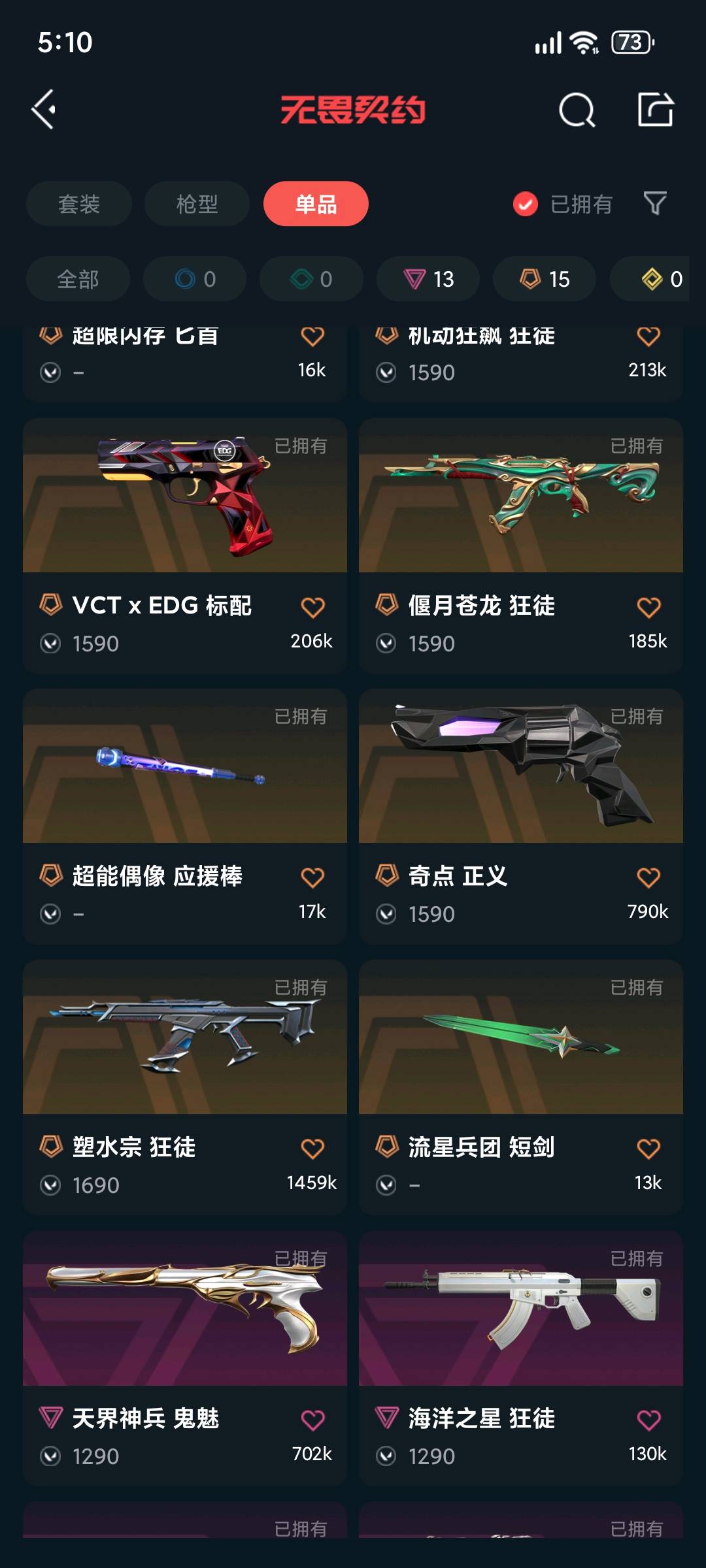
Task: Uncheck the 已拥有 filter checkbox
Action: point(526,204)
